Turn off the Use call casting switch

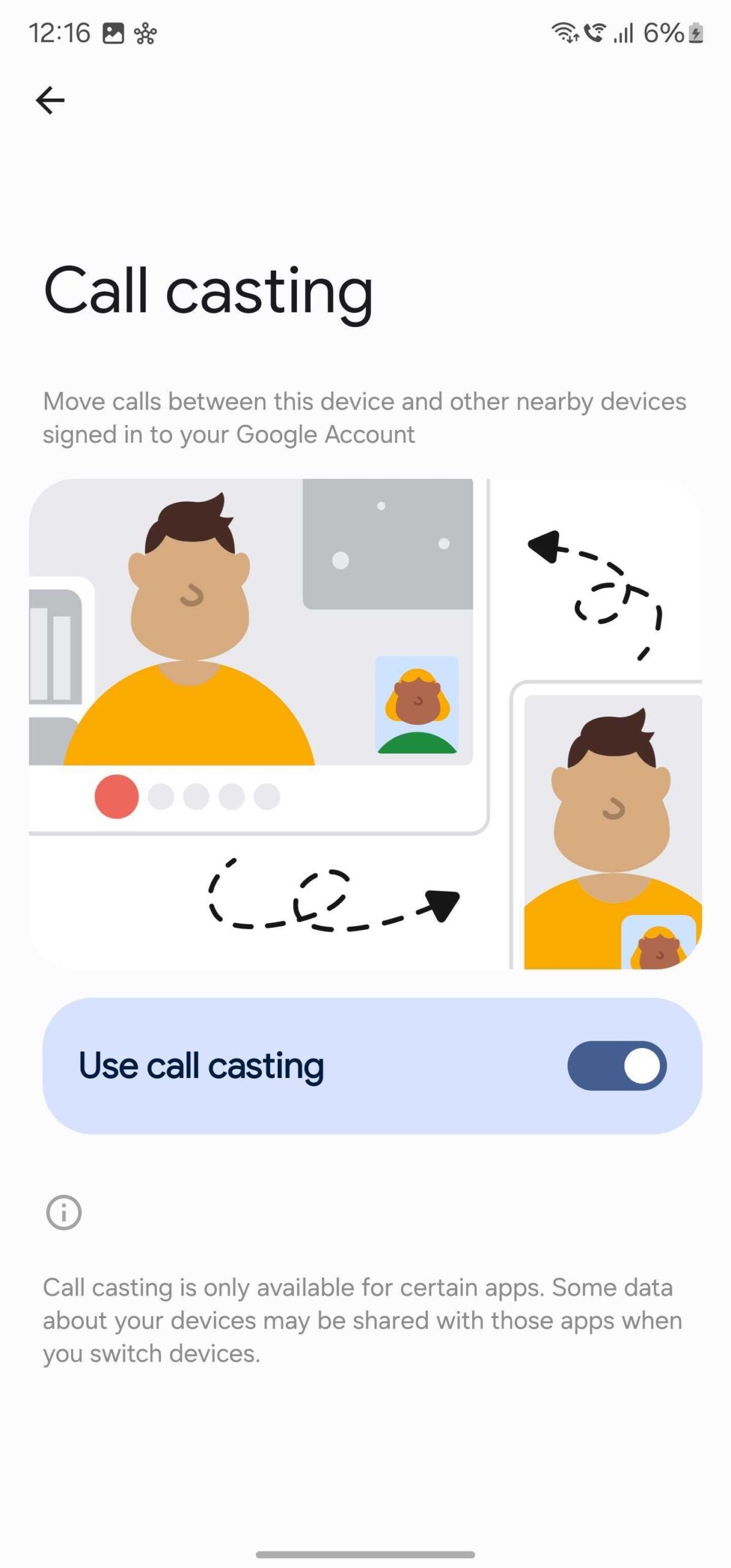(617, 1066)
